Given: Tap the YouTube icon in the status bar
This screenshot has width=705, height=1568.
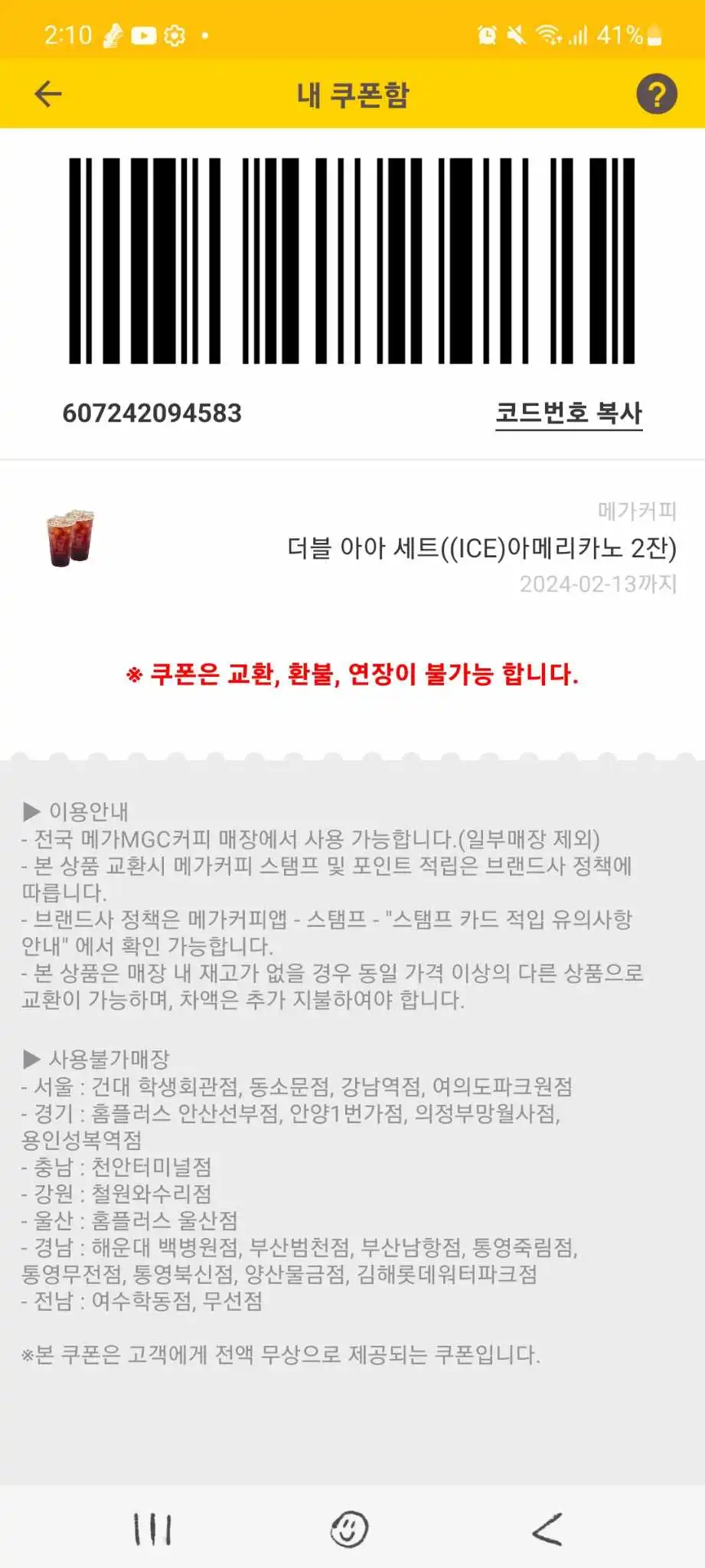Looking at the screenshot, I should [142, 34].
